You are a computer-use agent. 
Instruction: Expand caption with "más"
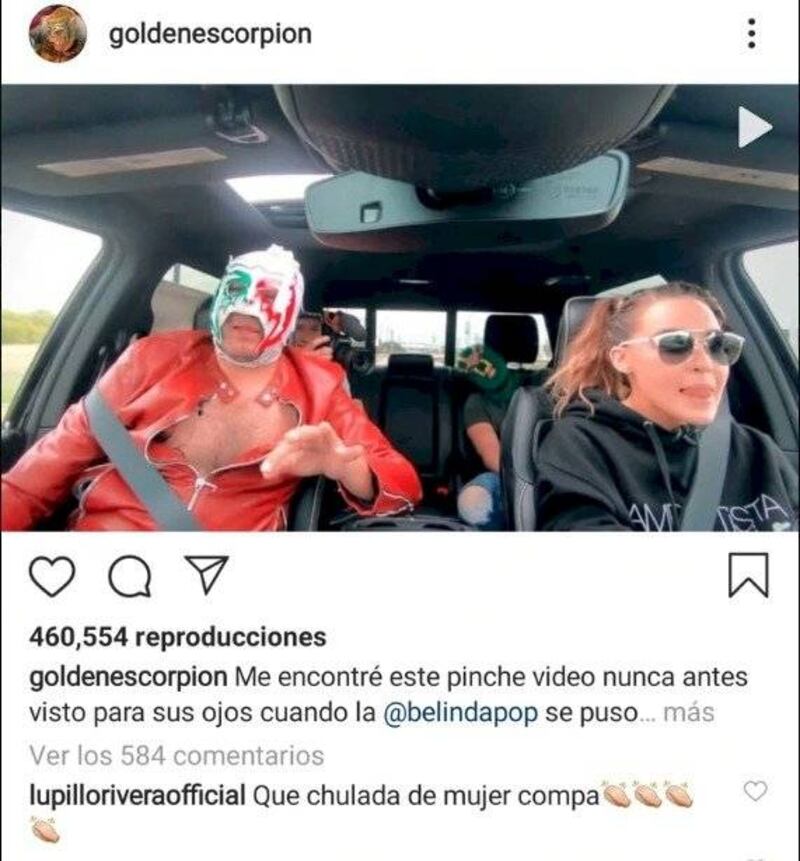(689, 714)
